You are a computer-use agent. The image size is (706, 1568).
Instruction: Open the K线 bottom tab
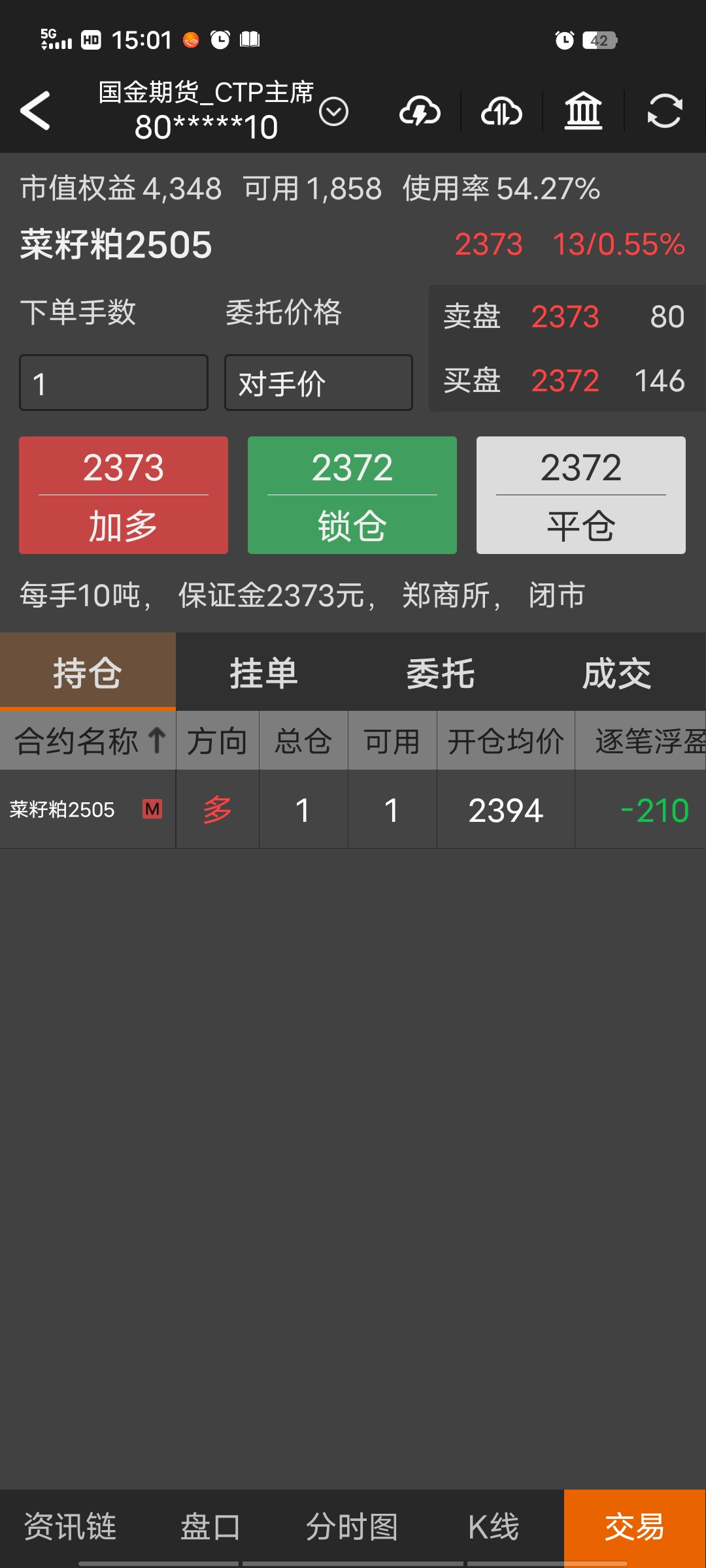494,1527
